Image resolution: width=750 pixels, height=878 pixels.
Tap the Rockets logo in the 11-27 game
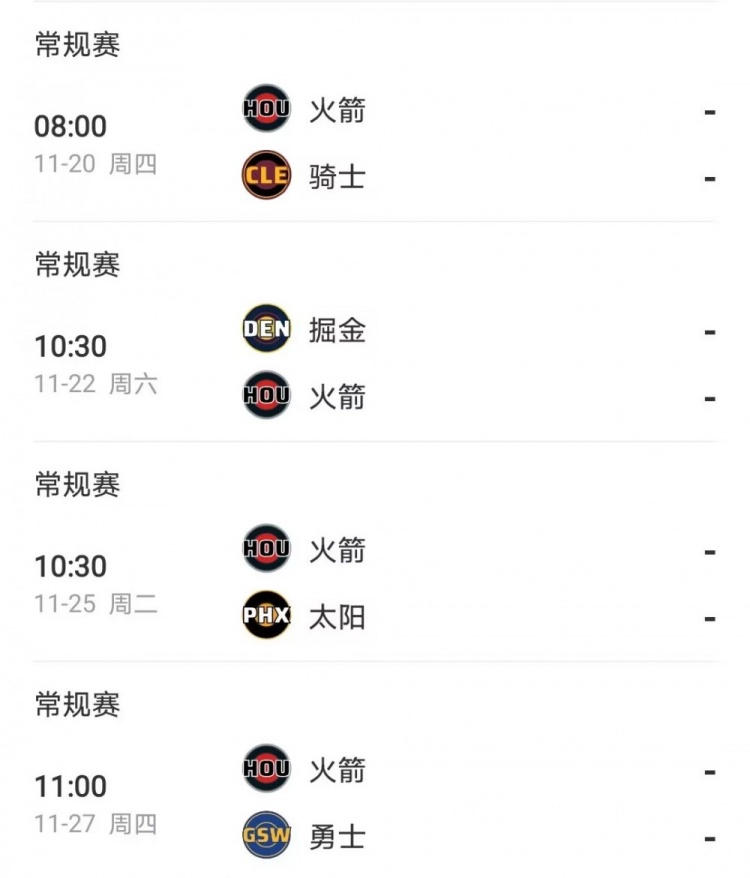265,768
